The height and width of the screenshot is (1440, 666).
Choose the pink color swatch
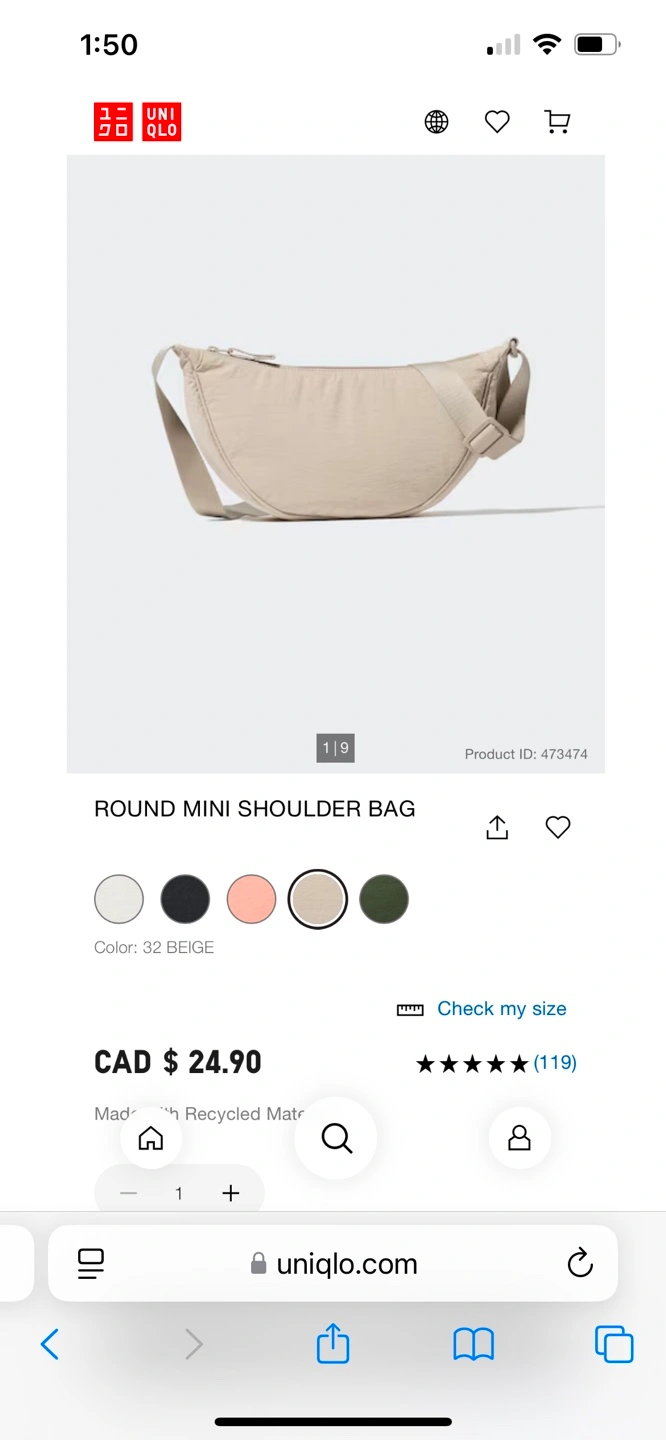pos(251,899)
